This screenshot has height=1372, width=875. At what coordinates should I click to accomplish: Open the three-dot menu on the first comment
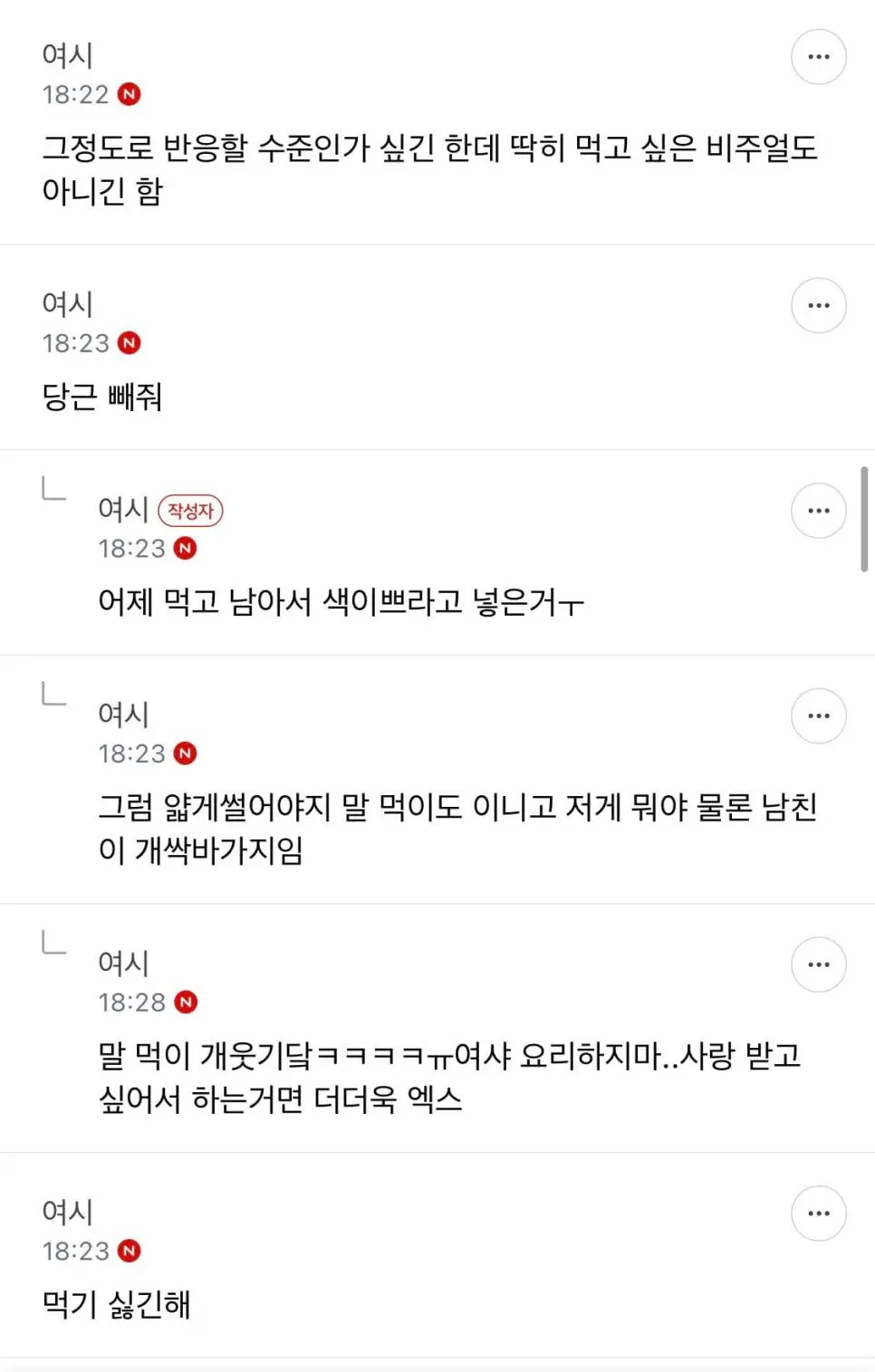818,56
